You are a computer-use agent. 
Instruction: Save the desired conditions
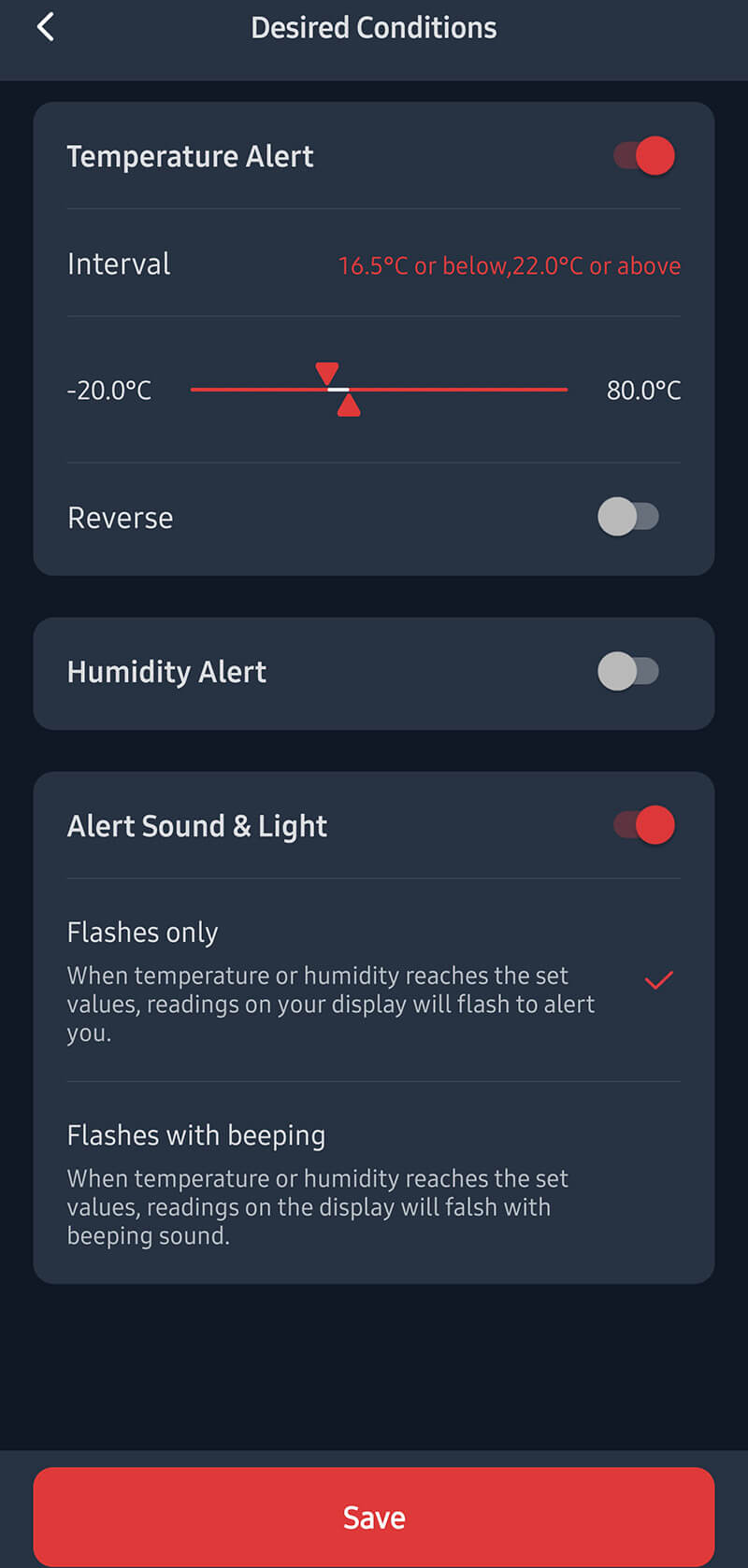[374, 1517]
